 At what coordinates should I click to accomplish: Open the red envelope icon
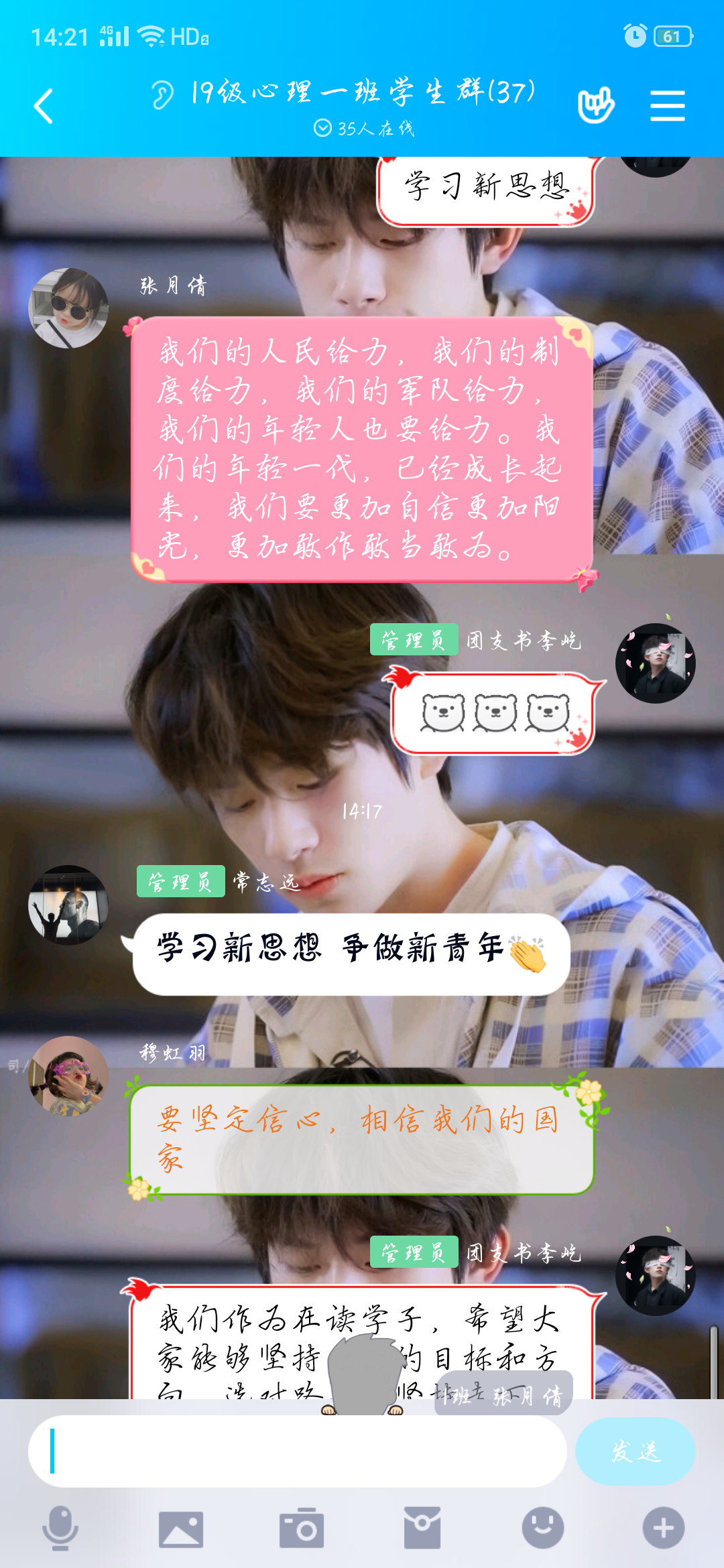tap(422, 1528)
